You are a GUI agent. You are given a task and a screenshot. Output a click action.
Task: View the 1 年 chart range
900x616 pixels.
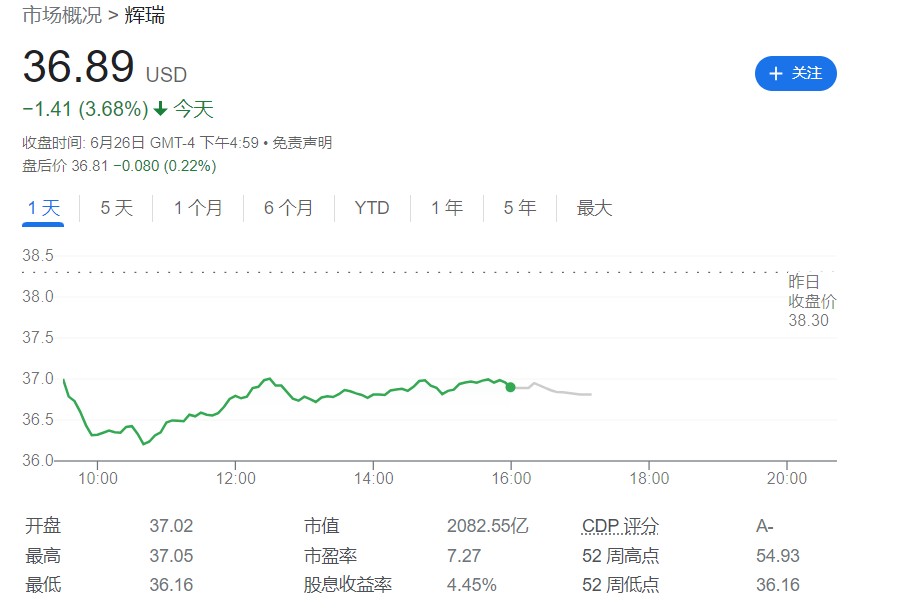(447, 208)
